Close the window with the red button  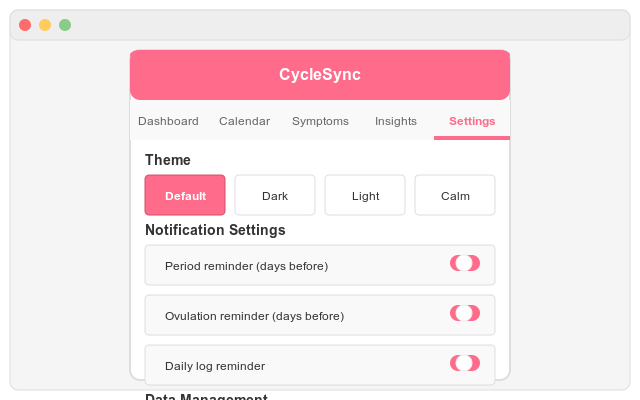coord(25,25)
